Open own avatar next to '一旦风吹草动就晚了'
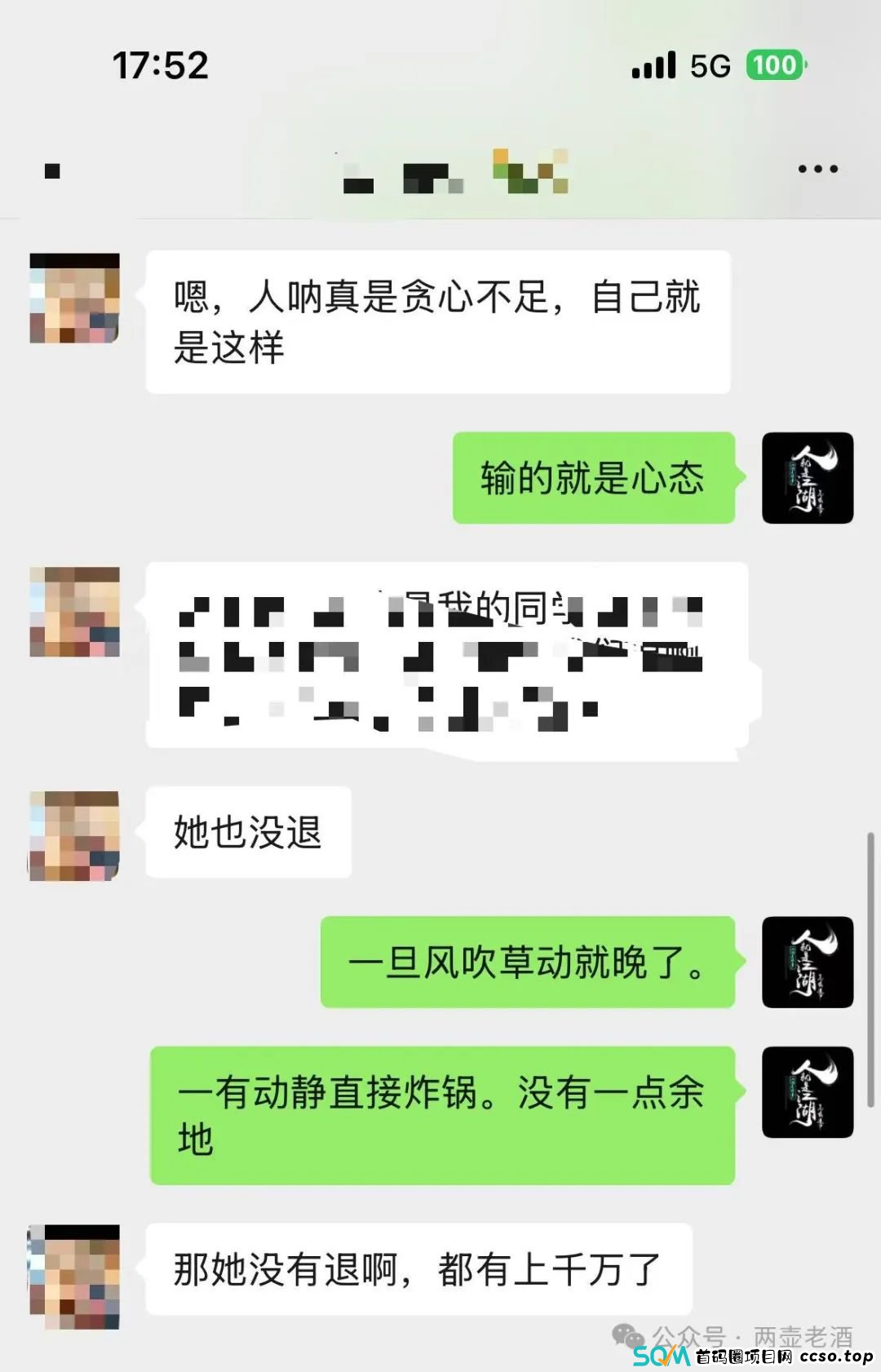Viewport: 881px width, 1372px height. (807, 963)
